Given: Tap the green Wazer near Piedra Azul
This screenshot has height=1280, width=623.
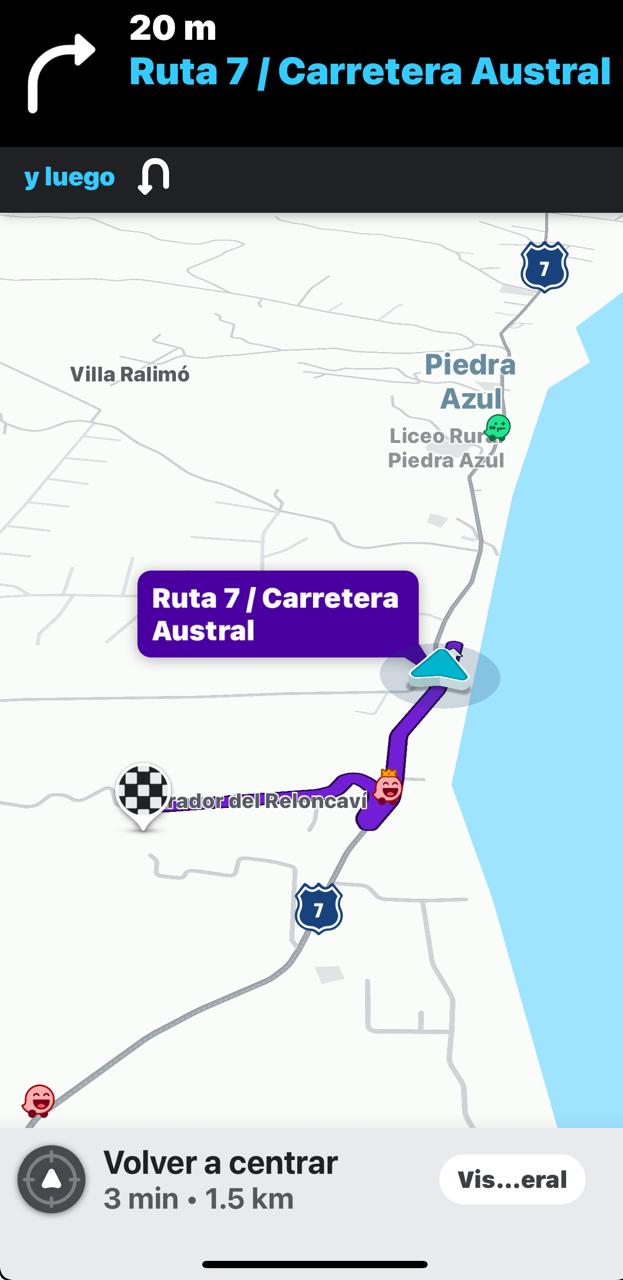Looking at the screenshot, I should 497,428.
